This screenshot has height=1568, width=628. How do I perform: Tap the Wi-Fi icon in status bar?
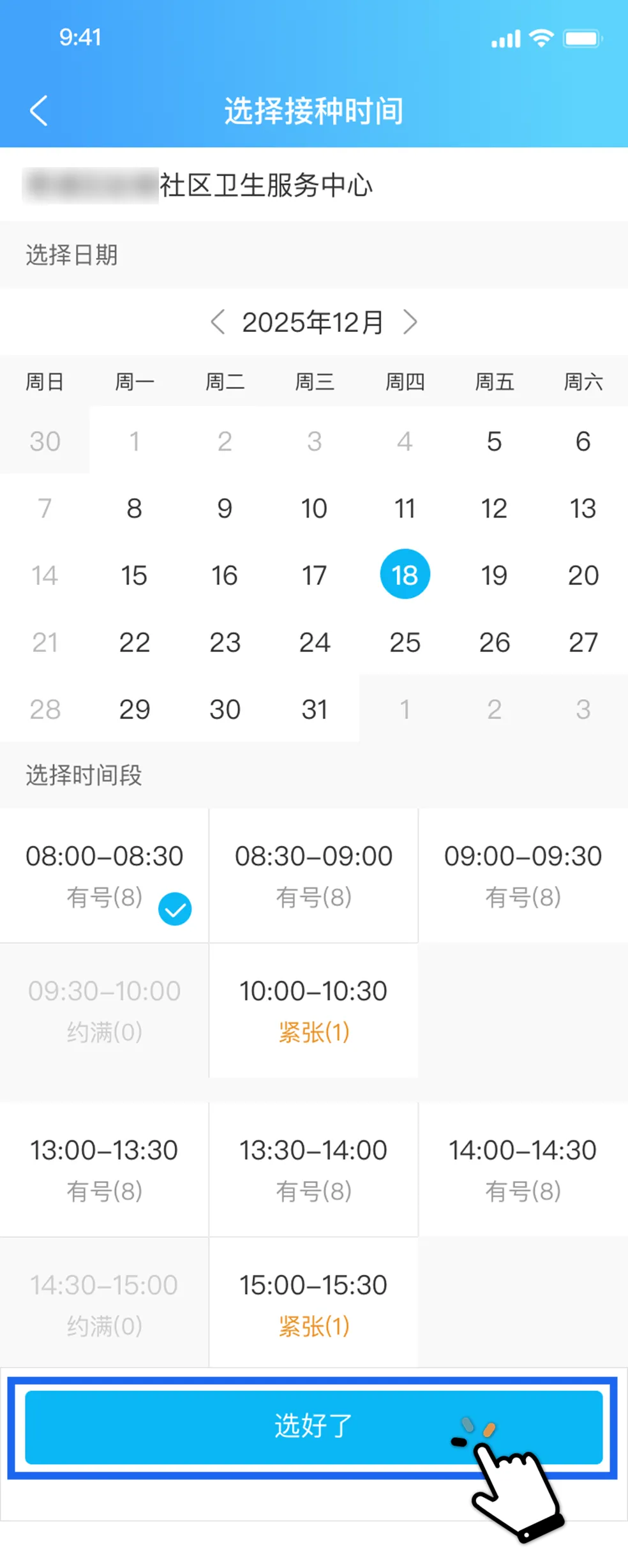point(540,38)
